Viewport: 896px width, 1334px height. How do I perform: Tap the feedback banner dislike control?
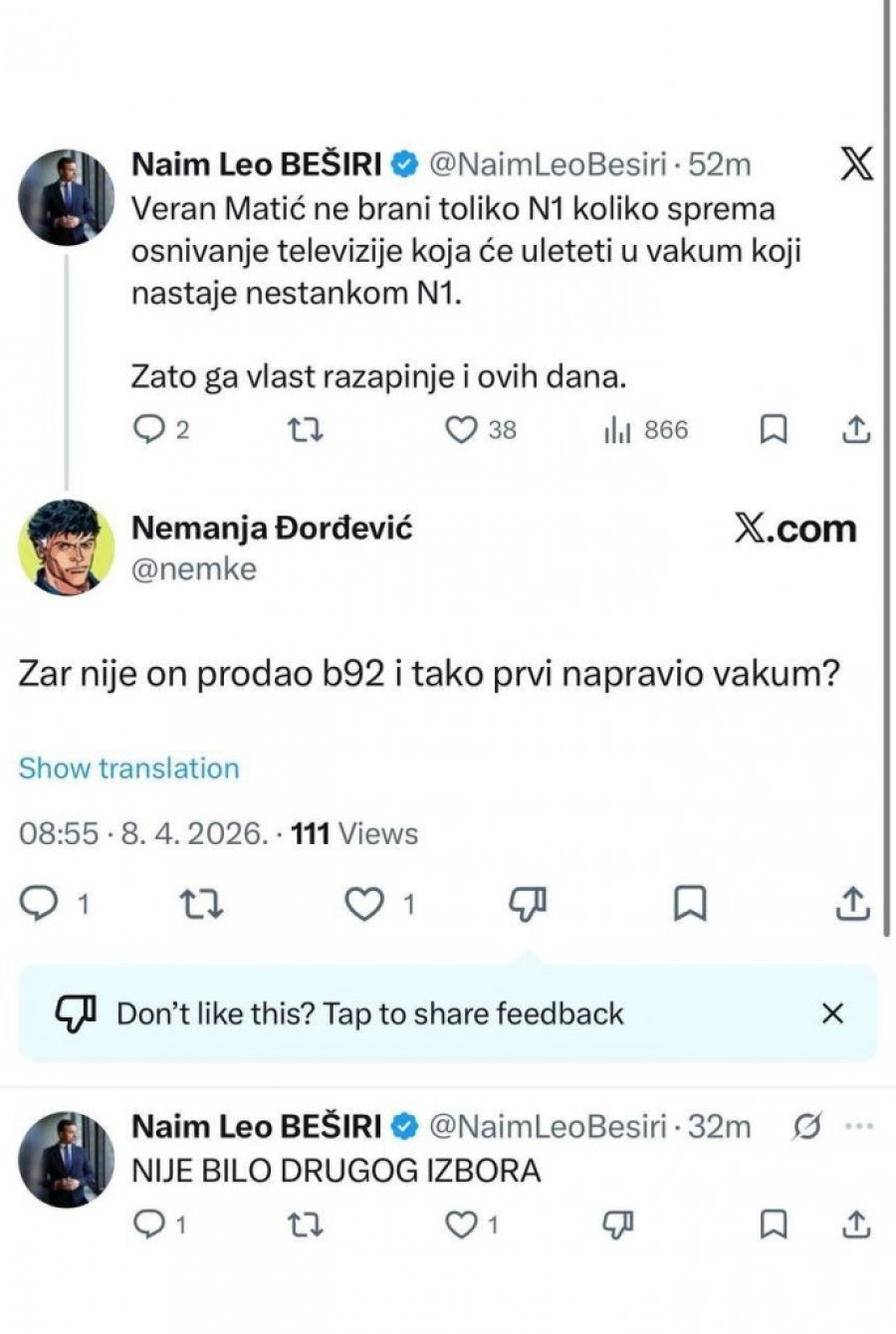[75, 1013]
